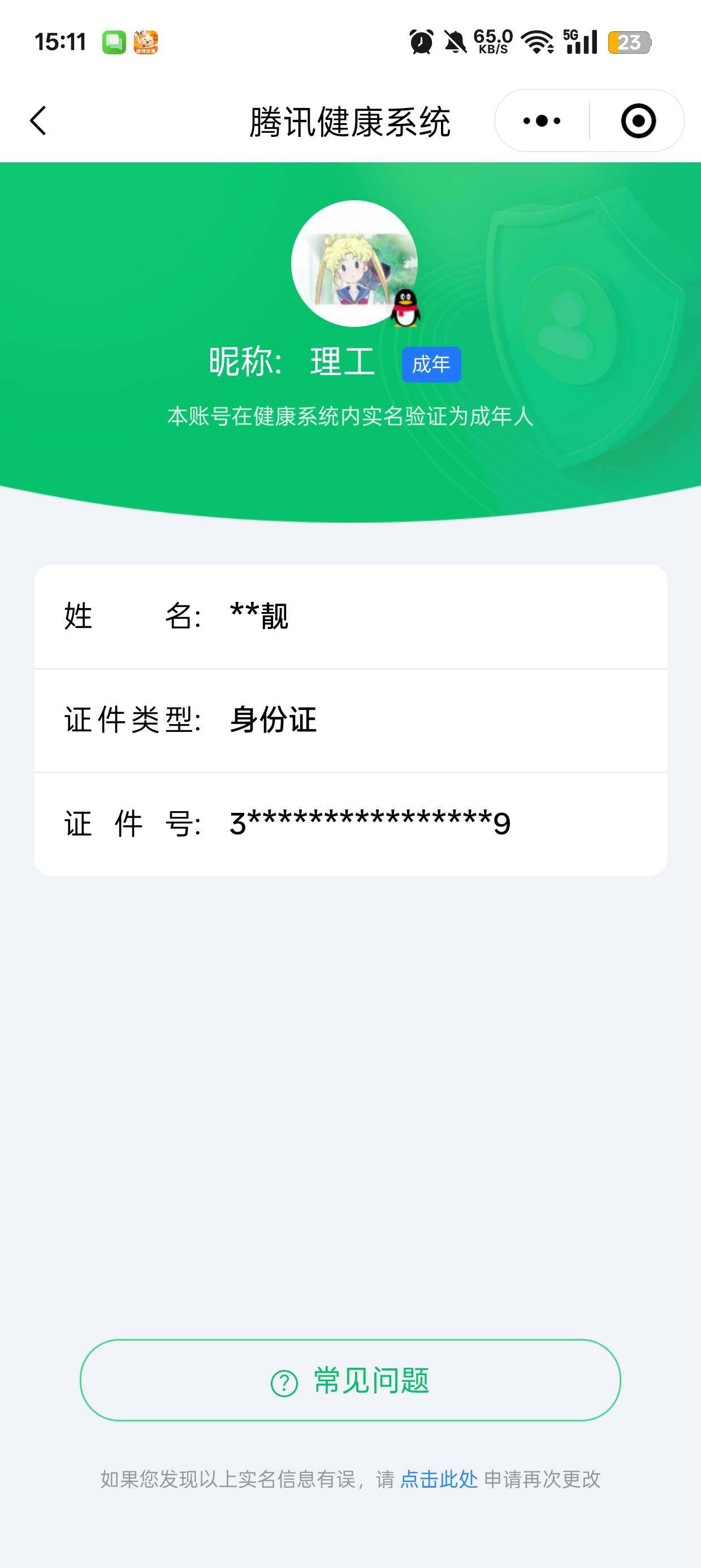Close the mini program via the circle icon
The height and width of the screenshot is (1568, 701).
click(x=638, y=120)
